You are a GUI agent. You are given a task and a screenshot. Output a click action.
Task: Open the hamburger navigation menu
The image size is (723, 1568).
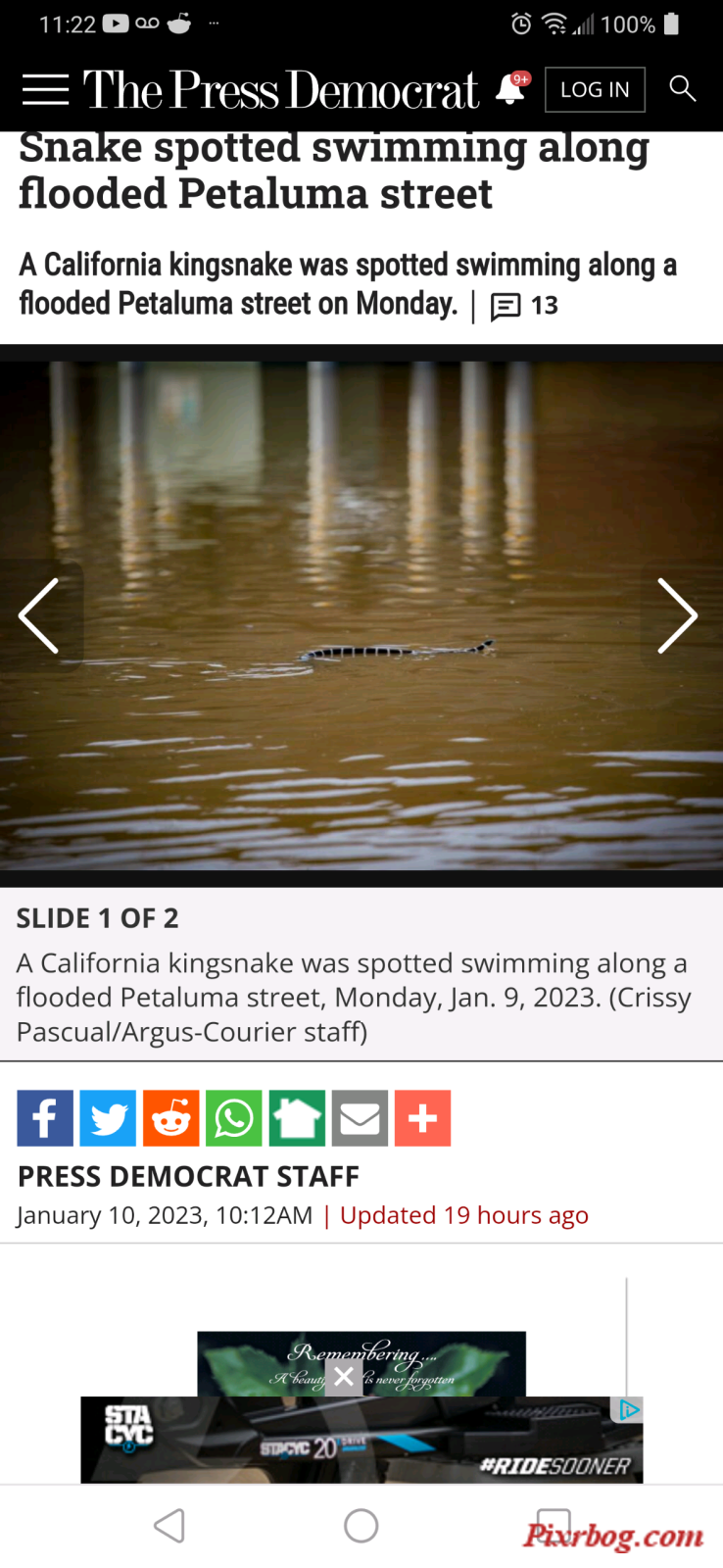(x=45, y=90)
